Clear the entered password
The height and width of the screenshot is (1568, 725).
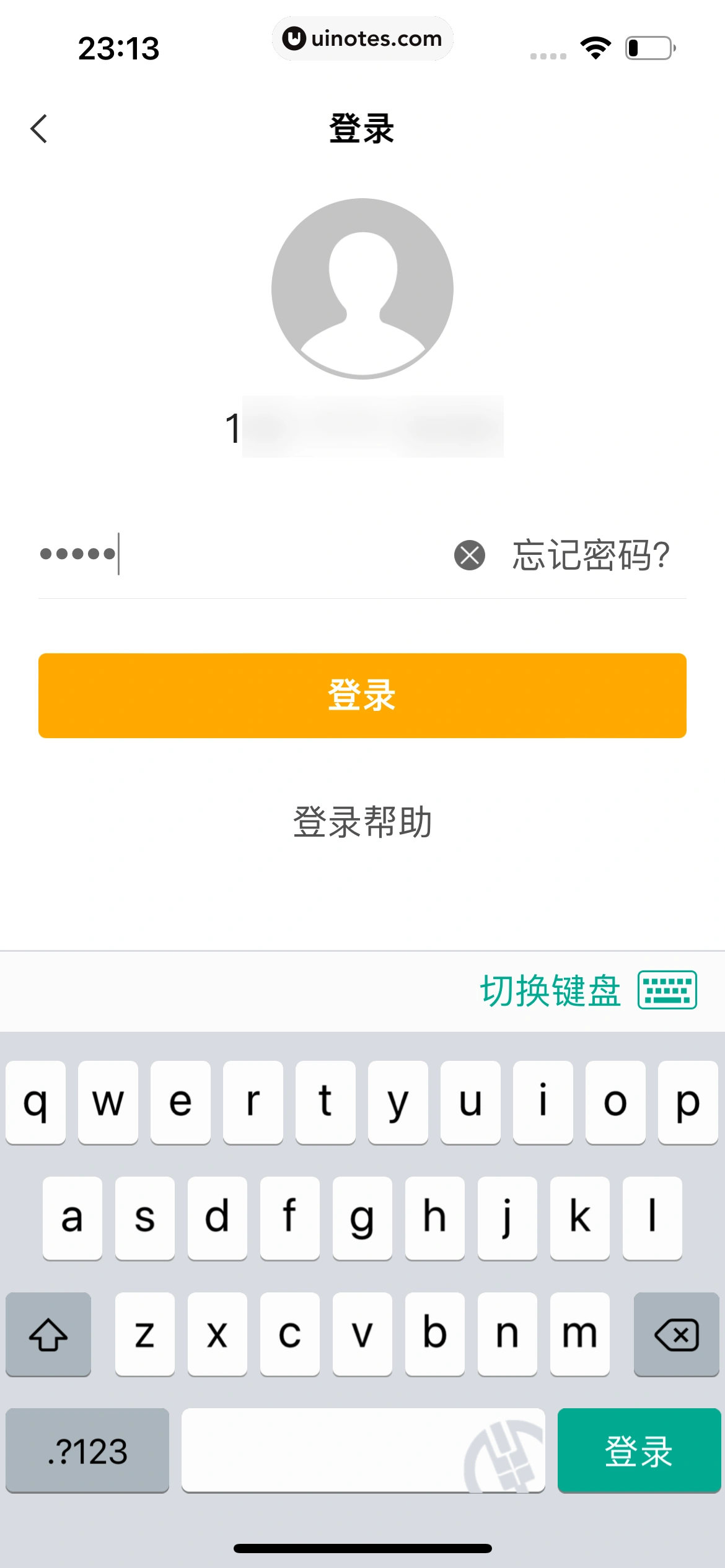point(469,554)
